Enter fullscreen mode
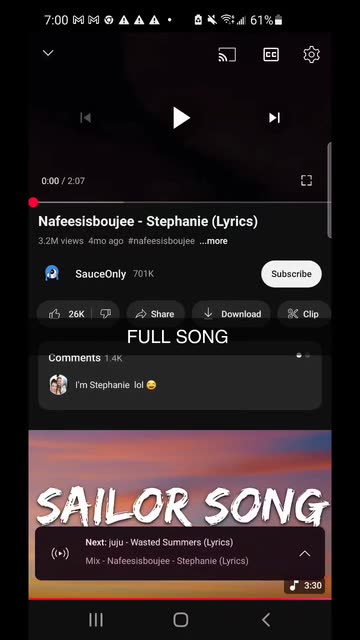This screenshot has height=640, width=360. point(306,180)
